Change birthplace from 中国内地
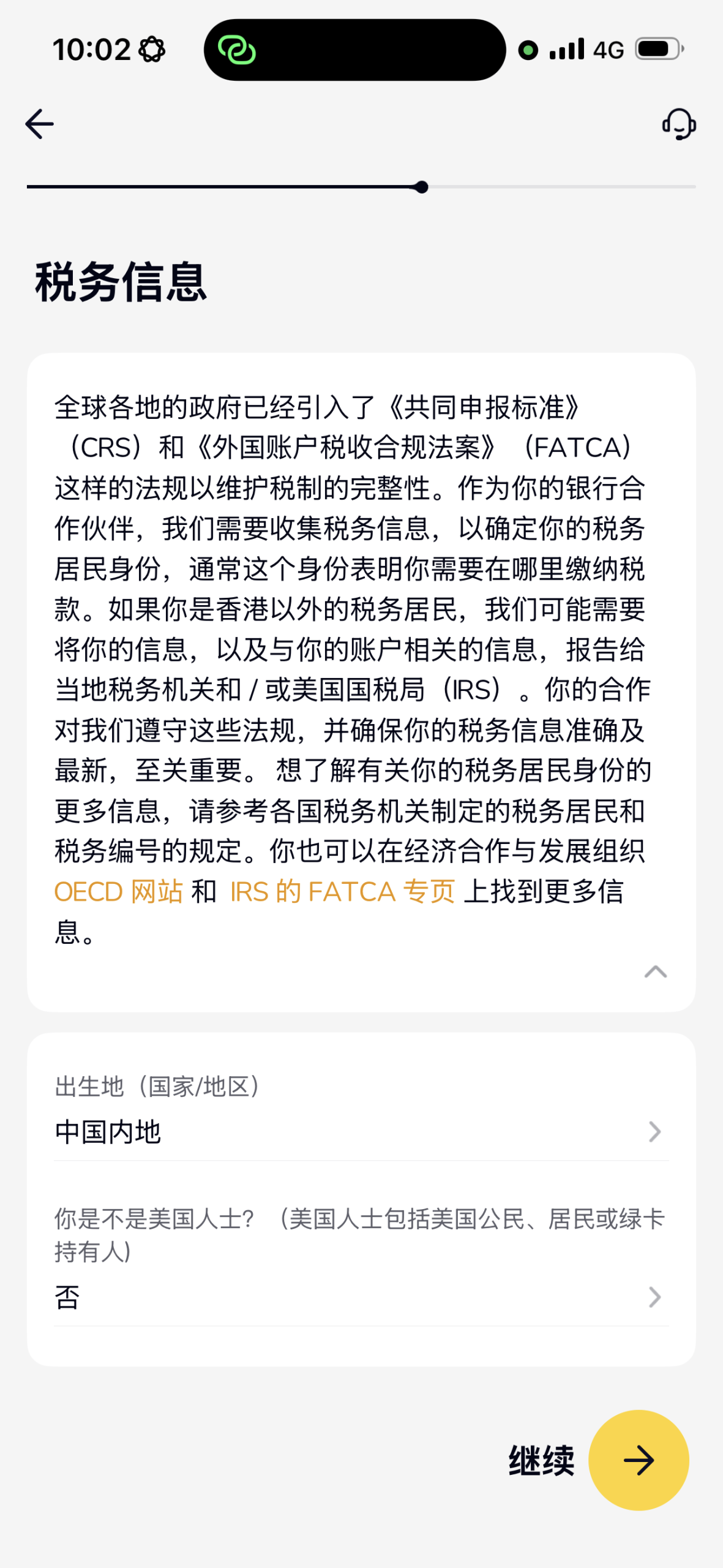The height and width of the screenshot is (1568, 723). (x=361, y=1116)
